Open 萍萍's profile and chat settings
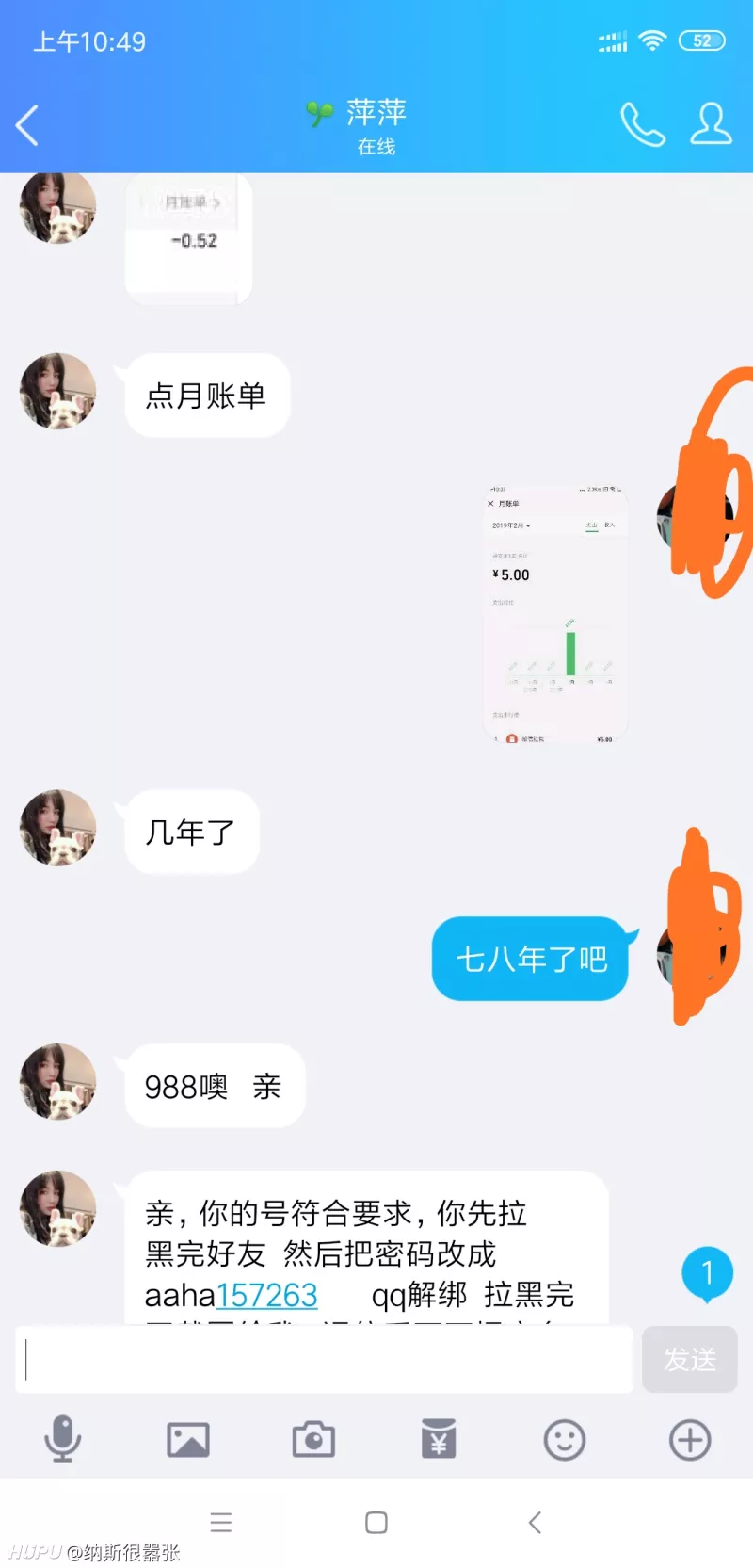This screenshot has height=1568, width=753. click(x=711, y=124)
